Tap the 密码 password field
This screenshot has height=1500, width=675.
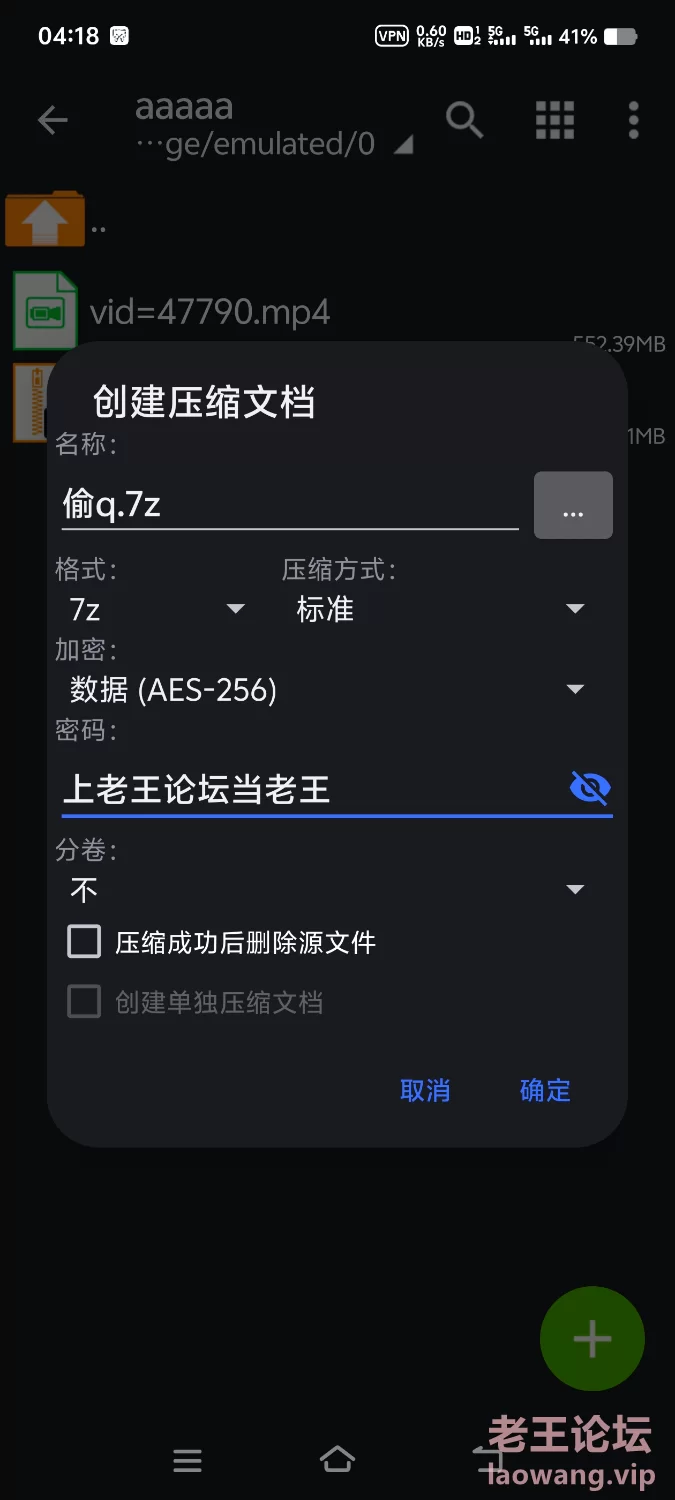coord(312,789)
